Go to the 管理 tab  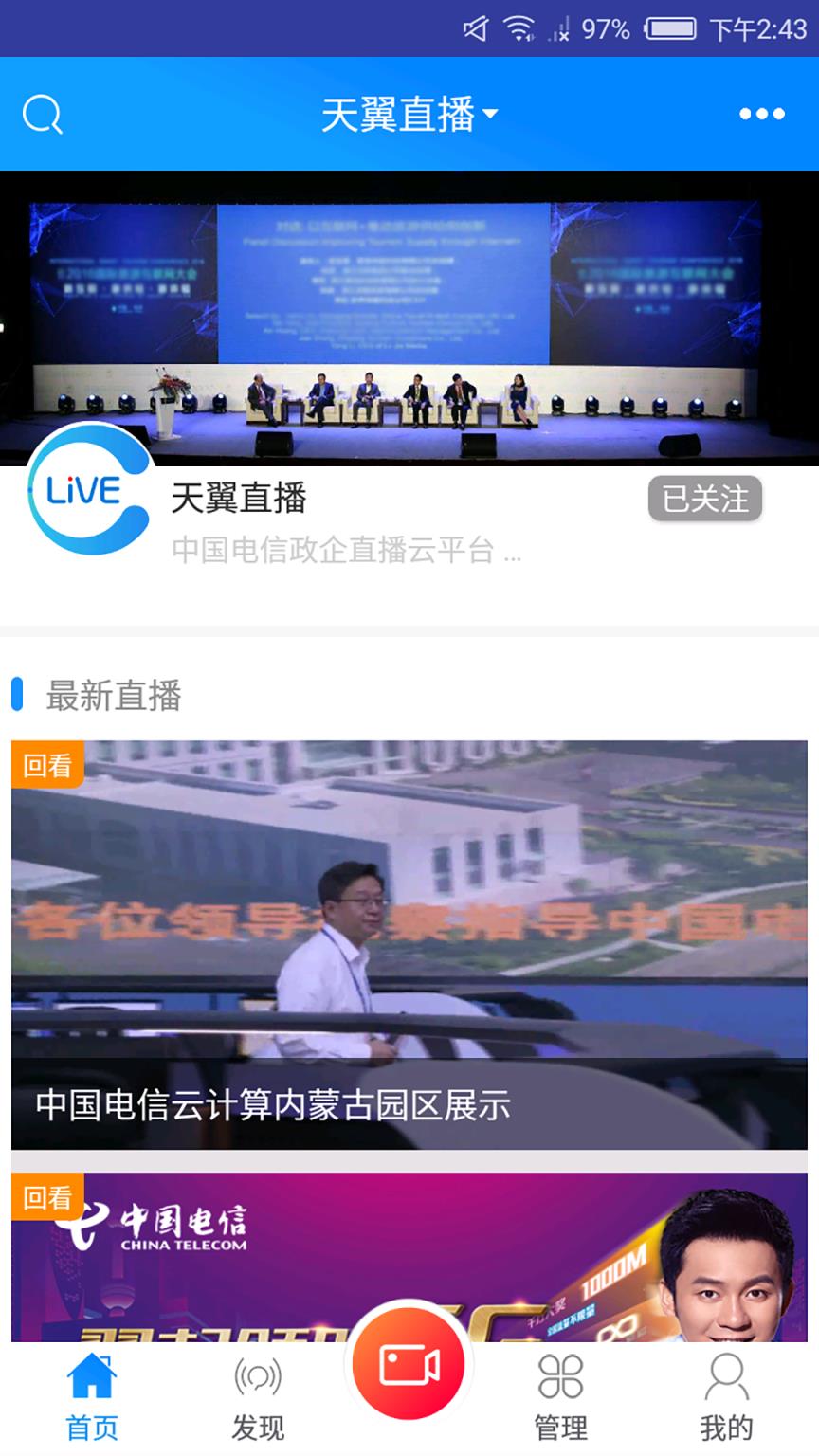click(560, 1396)
